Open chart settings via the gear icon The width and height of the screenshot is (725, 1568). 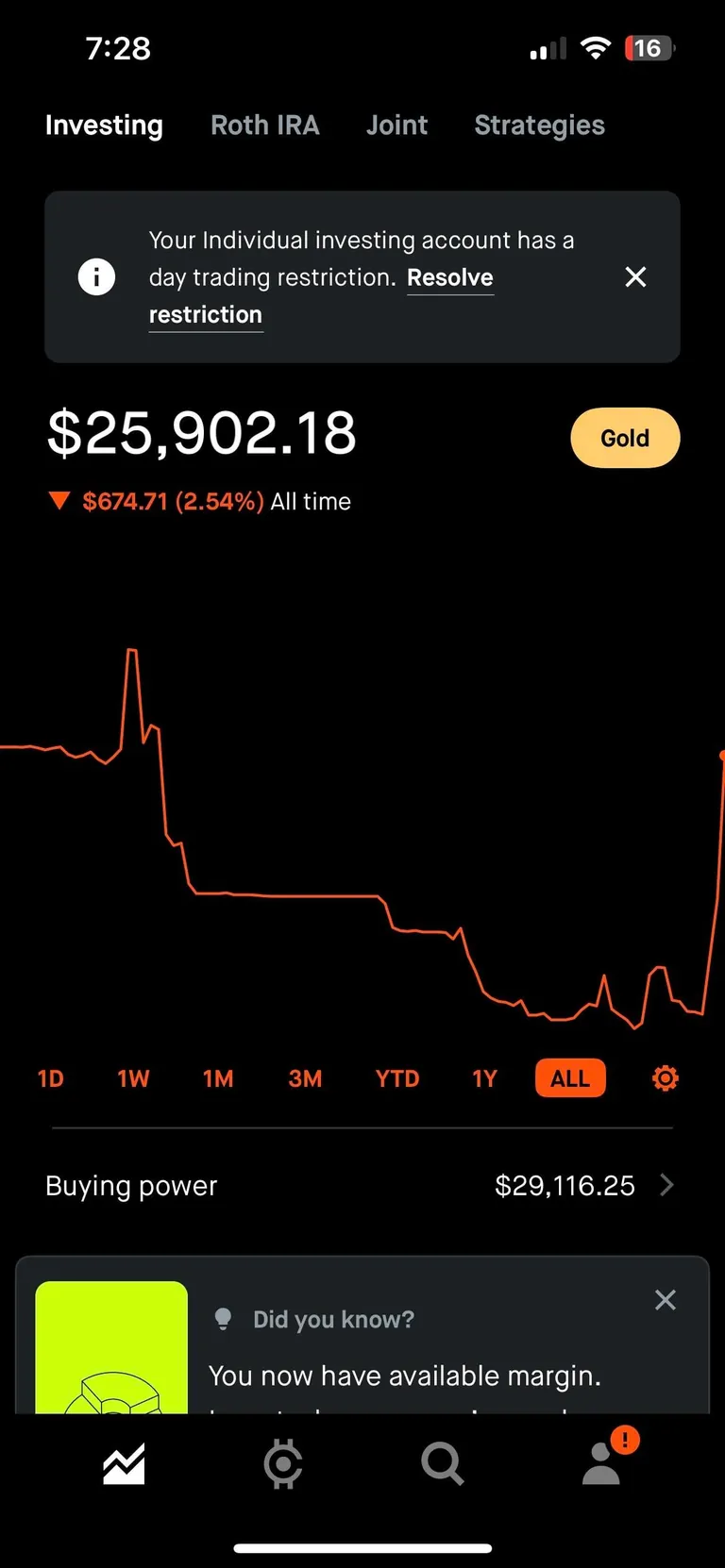[665, 1077]
